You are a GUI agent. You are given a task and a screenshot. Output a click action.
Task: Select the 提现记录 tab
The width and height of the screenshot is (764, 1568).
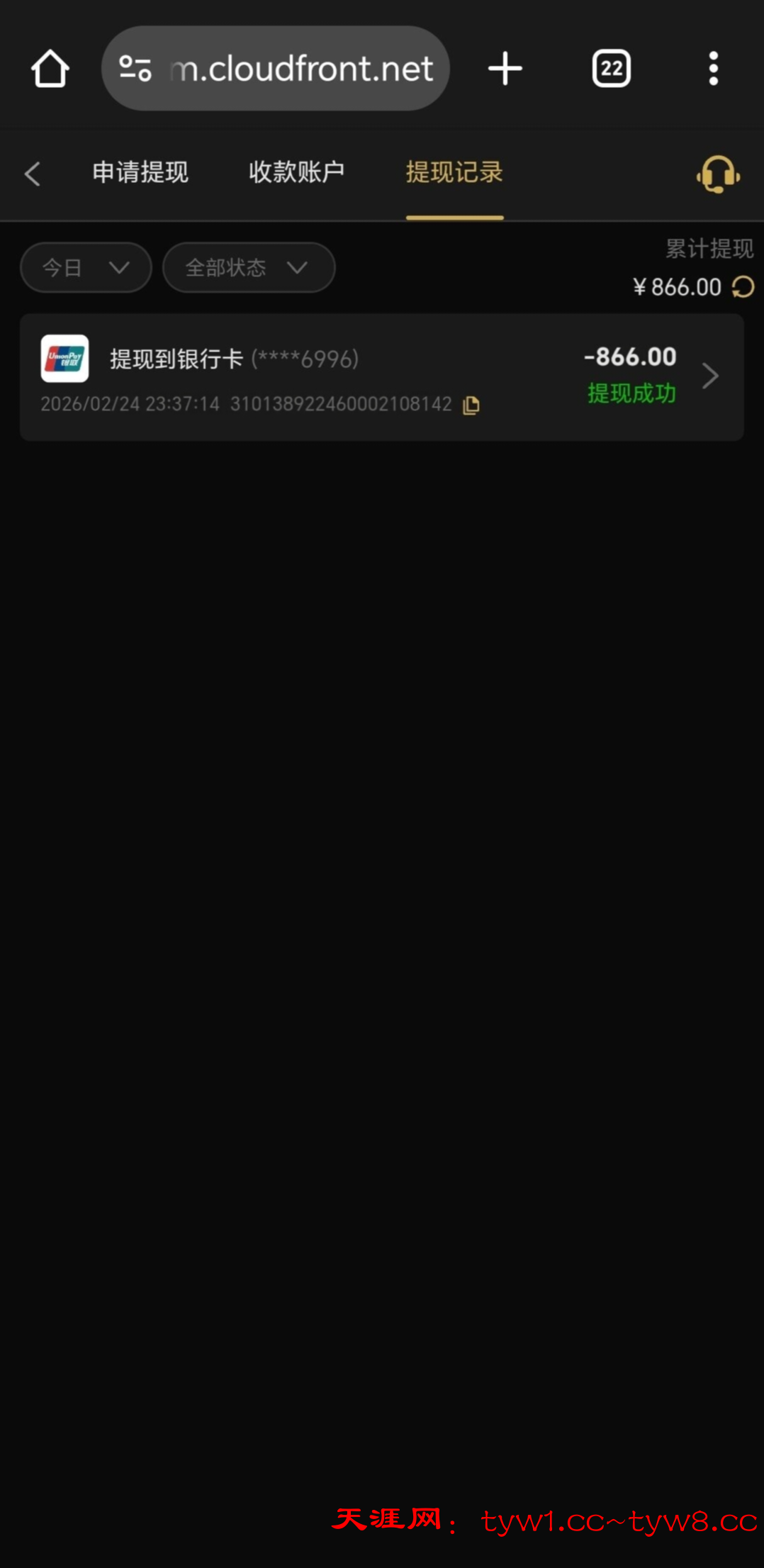(x=454, y=172)
